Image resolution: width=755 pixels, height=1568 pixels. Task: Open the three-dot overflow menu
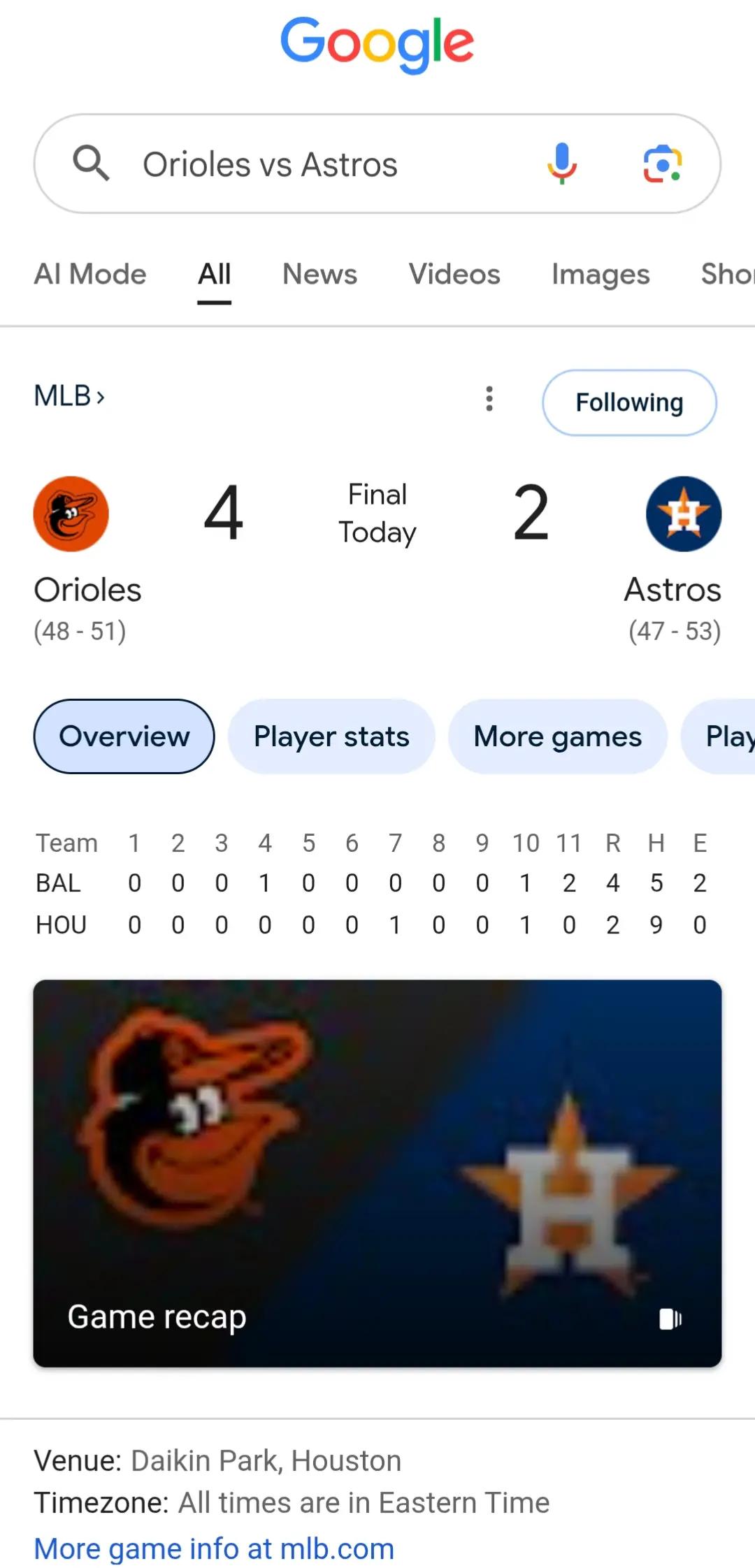pyautogui.click(x=489, y=399)
